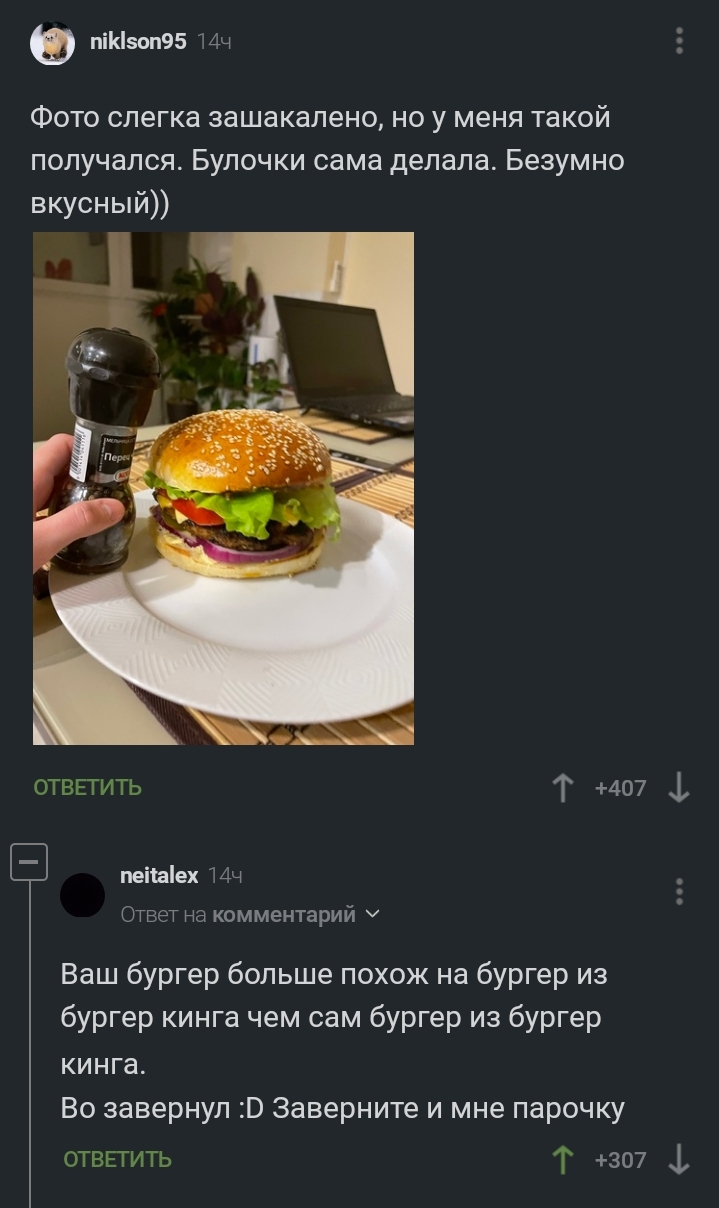Image resolution: width=719 pixels, height=1208 pixels.
Task: Downvote niklson95's comment
Action: [679, 788]
